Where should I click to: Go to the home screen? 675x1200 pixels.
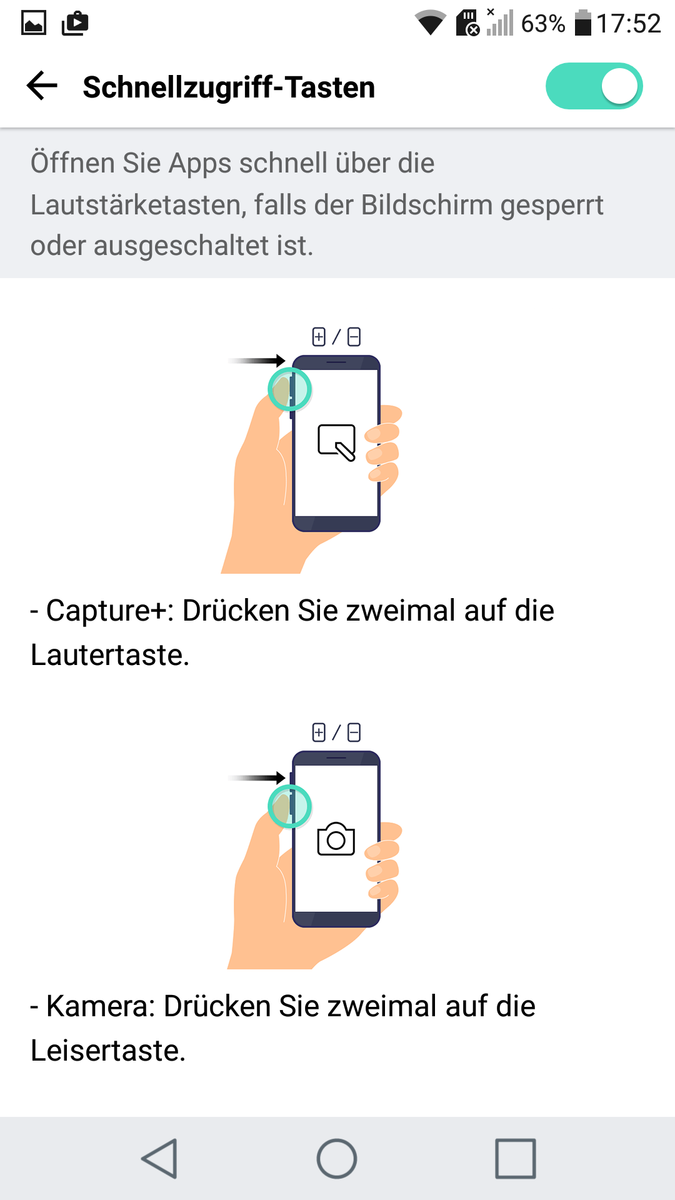pos(337,1158)
